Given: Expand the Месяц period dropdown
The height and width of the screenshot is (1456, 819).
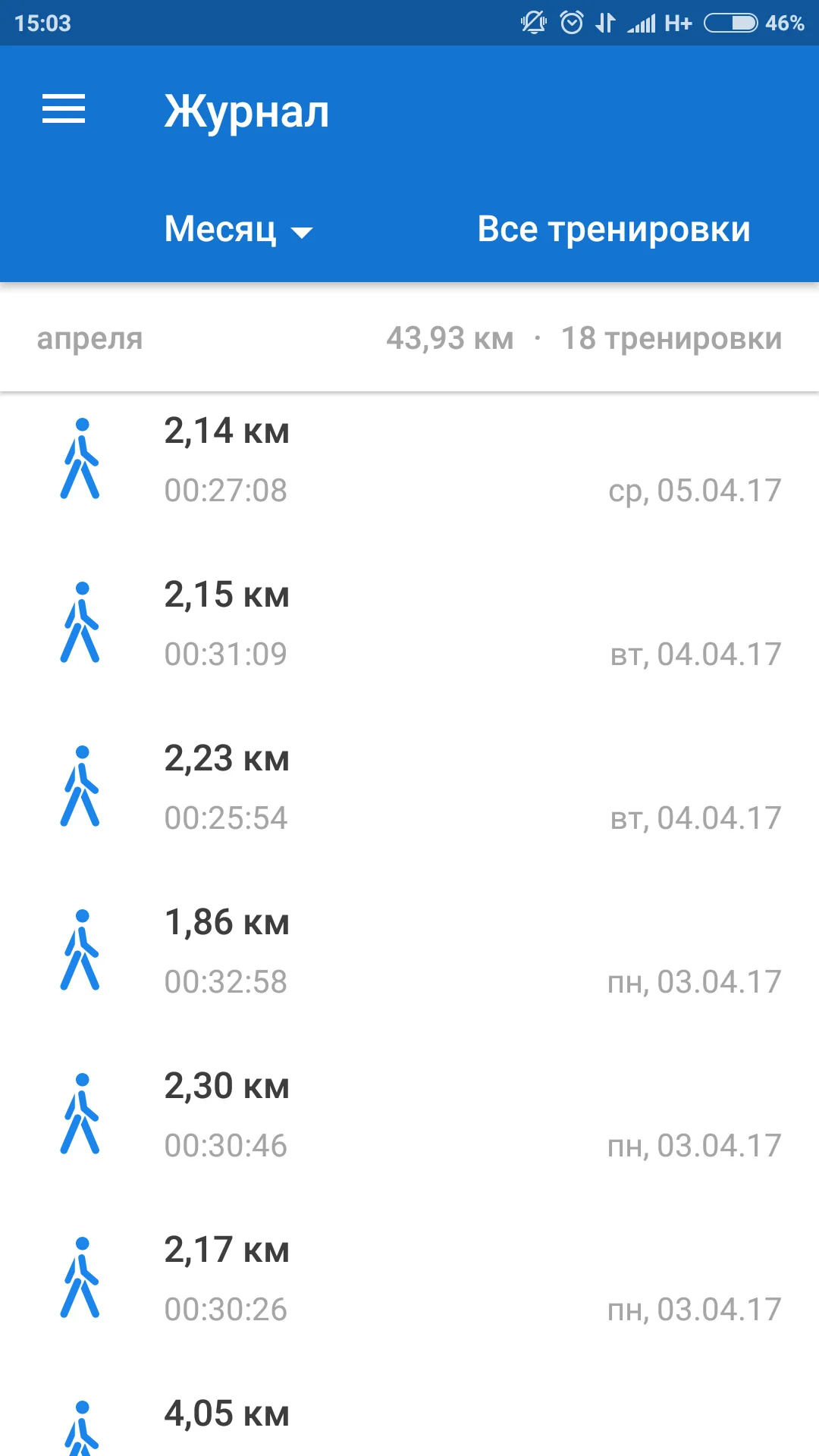Looking at the screenshot, I should [238, 229].
